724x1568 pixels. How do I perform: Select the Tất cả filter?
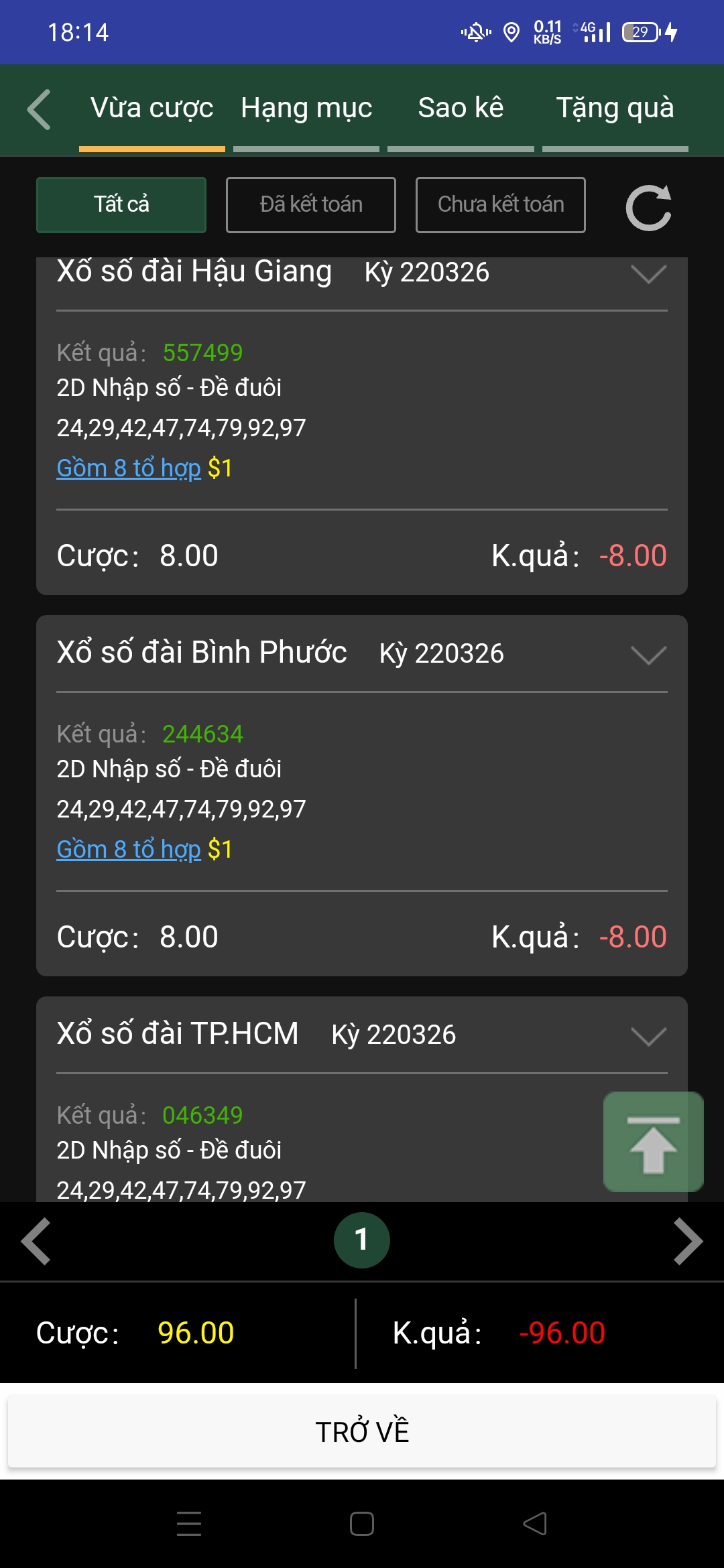point(121,204)
